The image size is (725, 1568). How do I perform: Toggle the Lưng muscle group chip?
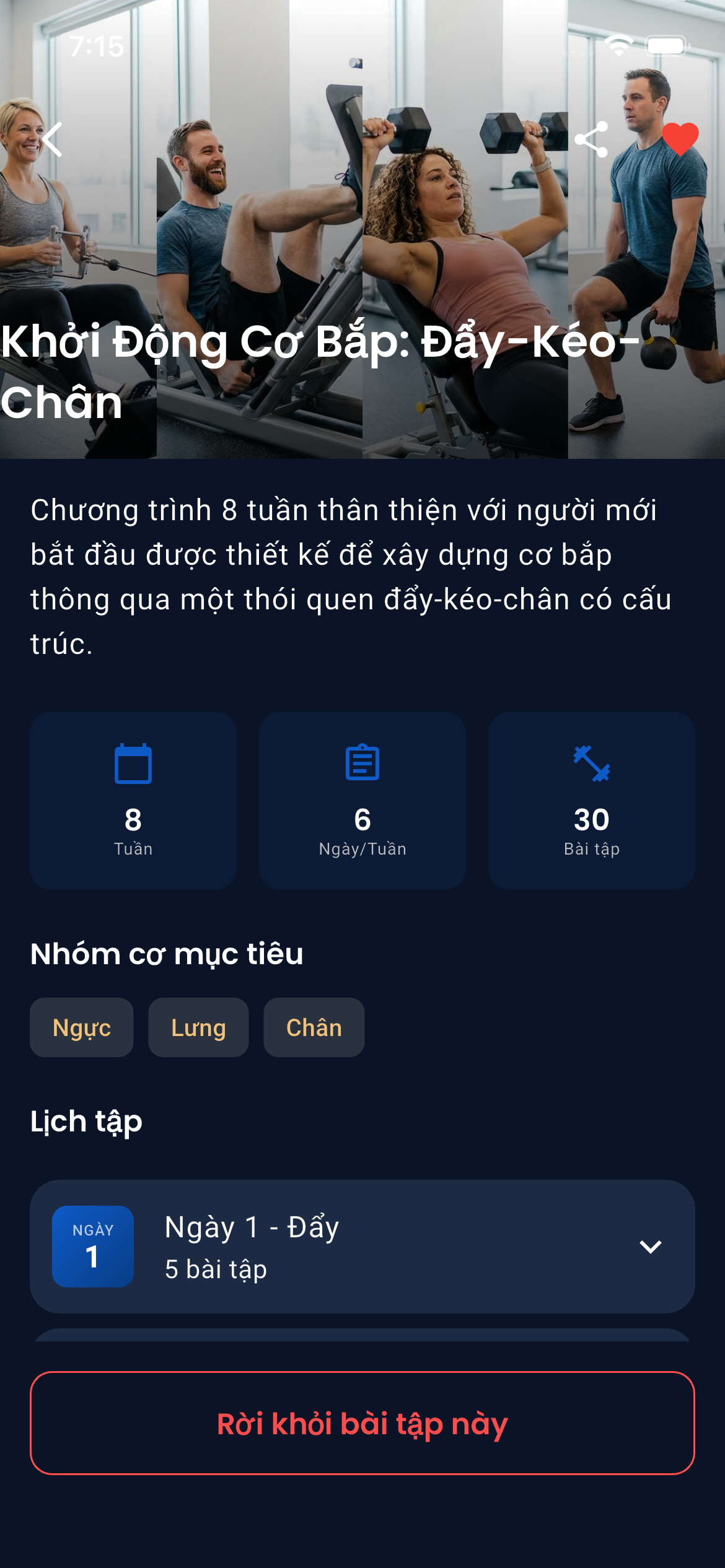[198, 1027]
